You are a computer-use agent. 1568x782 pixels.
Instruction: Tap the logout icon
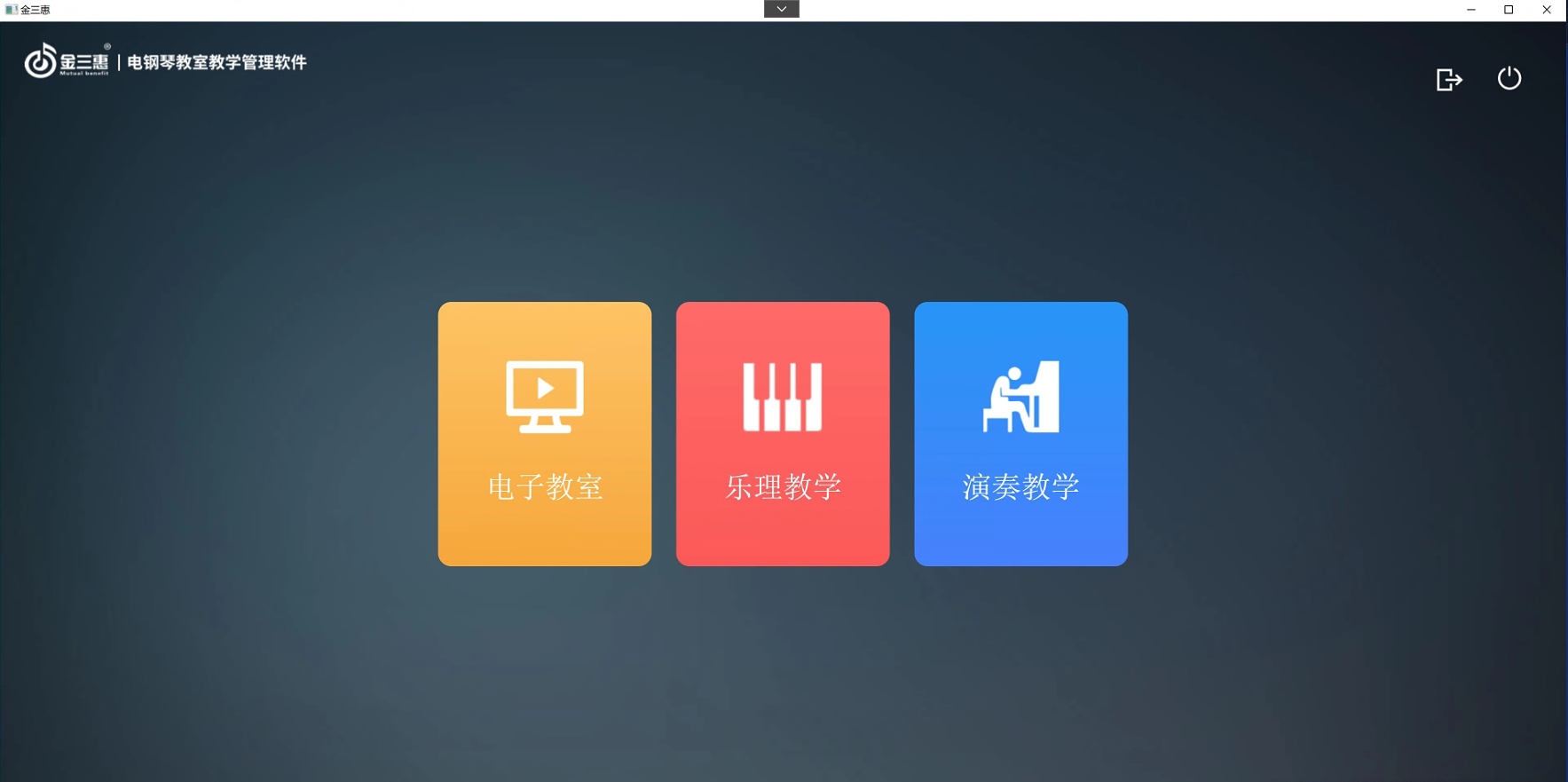1448,80
